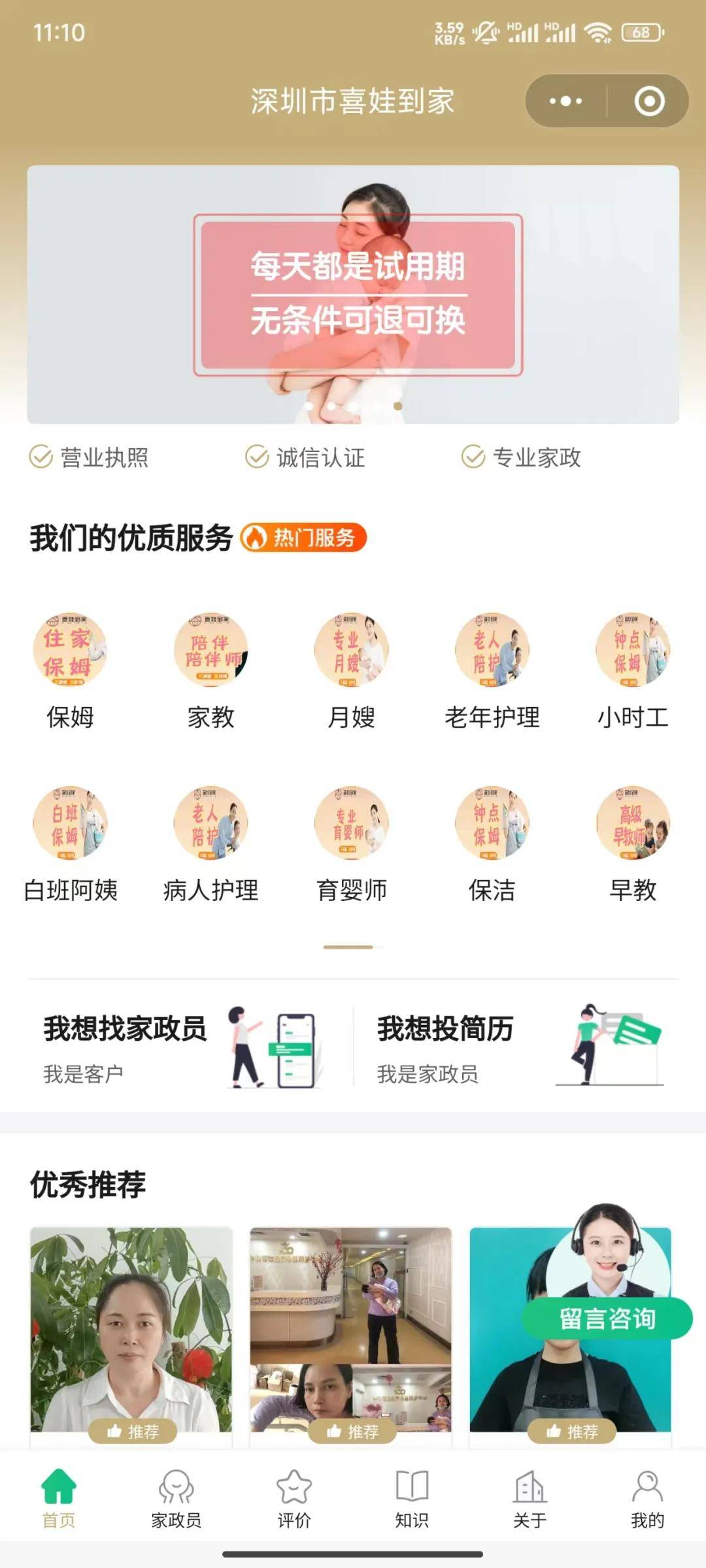Choose the 月嫂 service
Image resolution: width=706 pixels, height=1568 pixels.
pyautogui.click(x=352, y=670)
